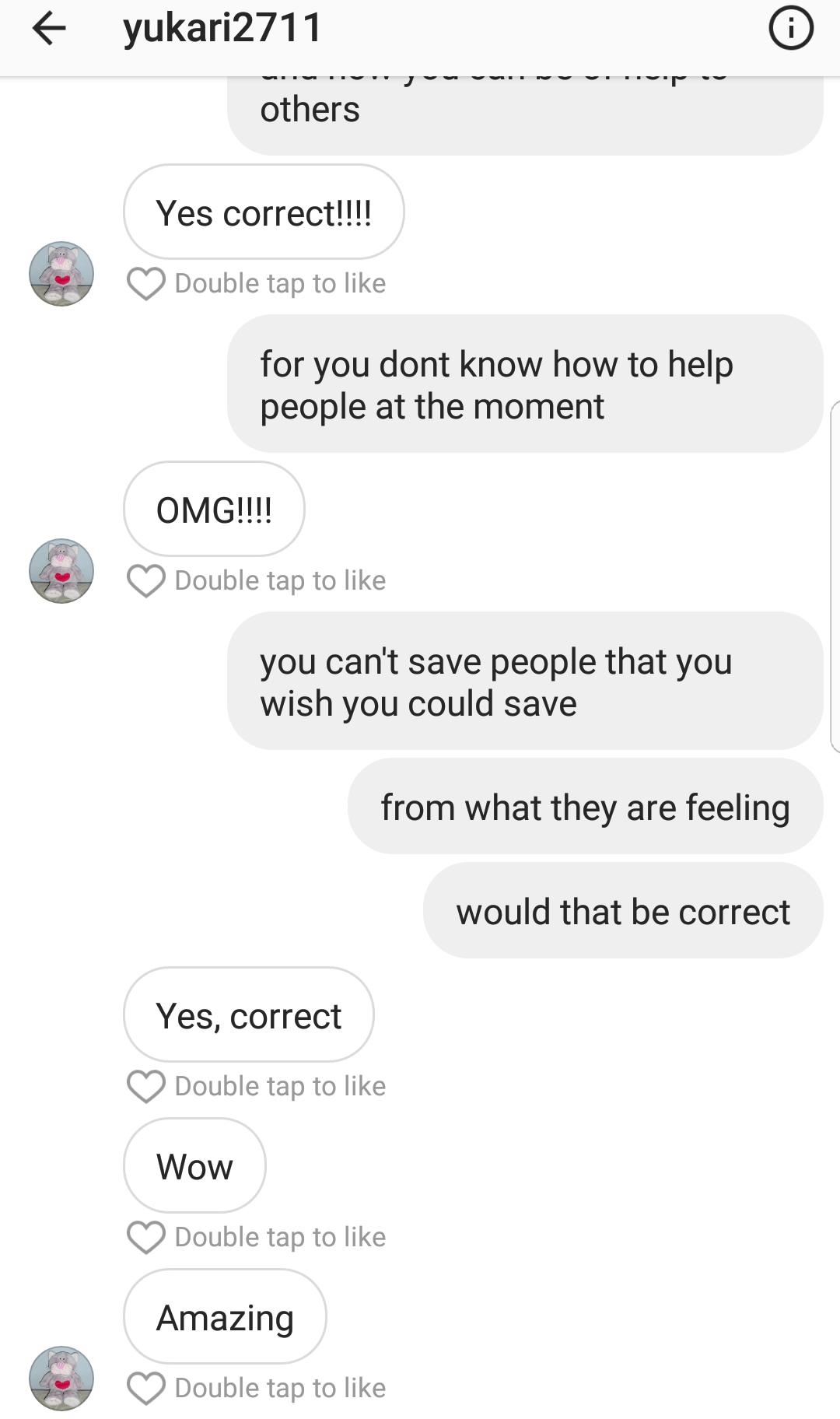Like the "Wow" message
840x1419 pixels.
pyautogui.click(x=146, y=1237)
